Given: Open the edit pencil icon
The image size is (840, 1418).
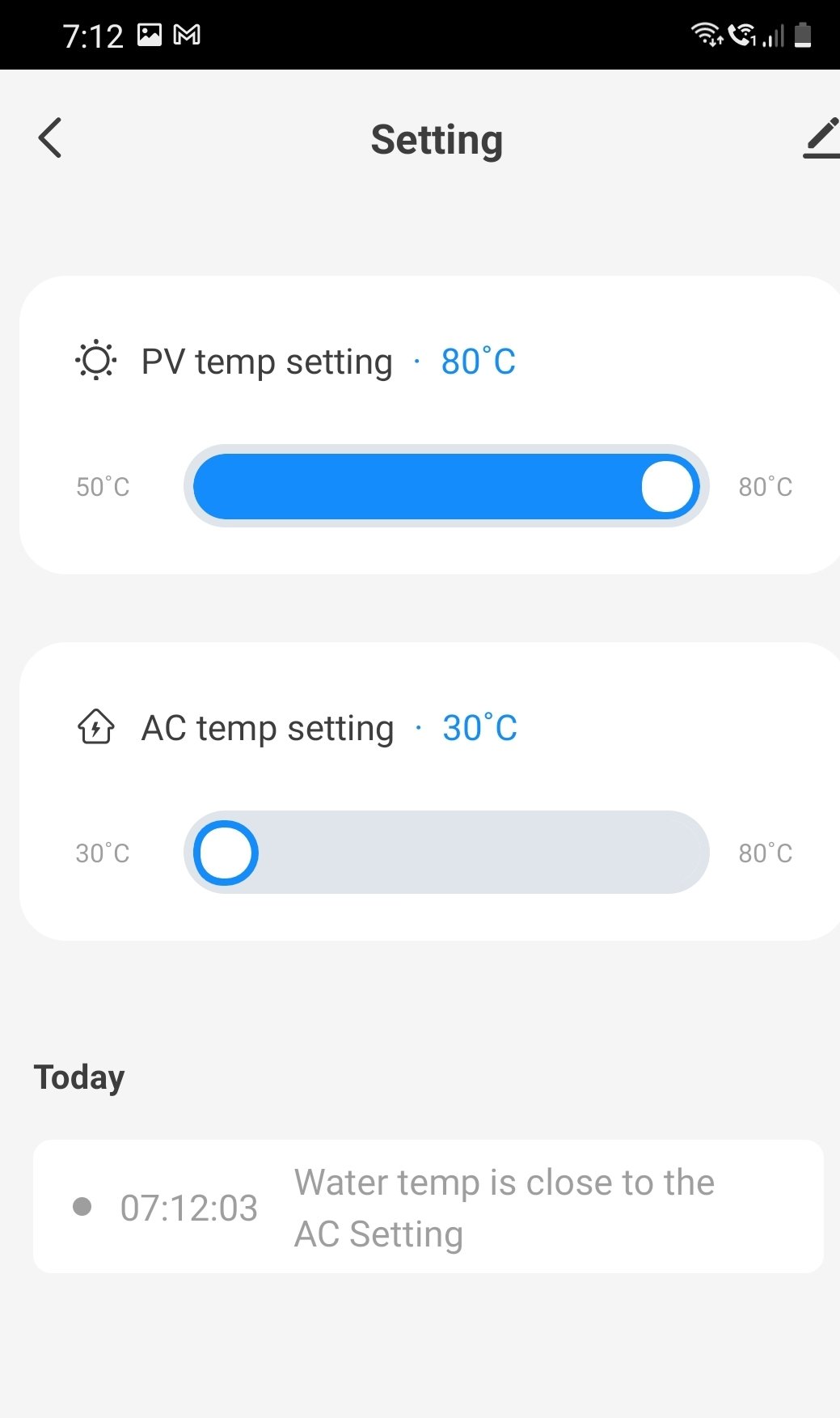Looking at the screenshot, I should click(x=821, y=138).
